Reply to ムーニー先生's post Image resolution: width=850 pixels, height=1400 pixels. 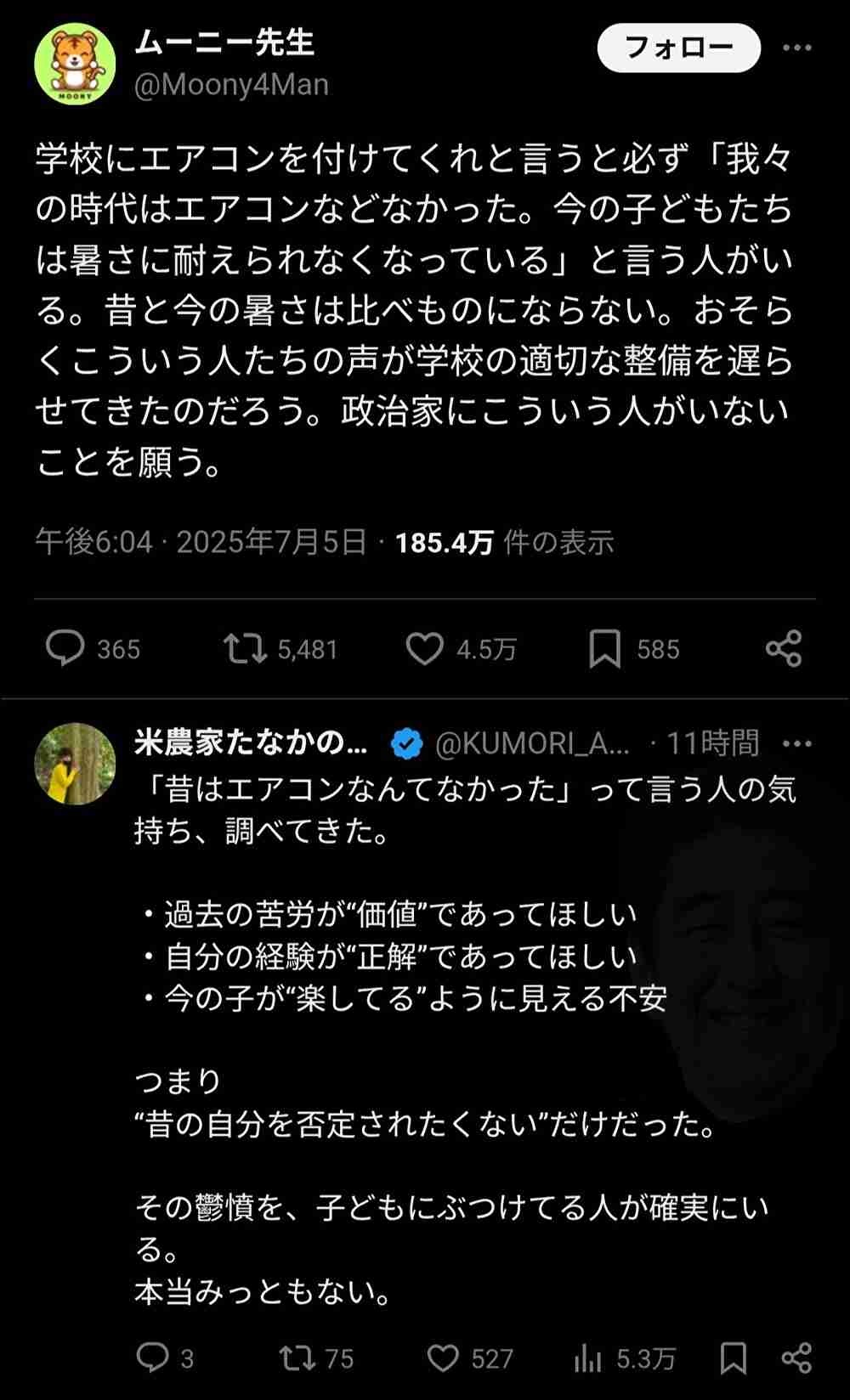click(x=65, y=649)
